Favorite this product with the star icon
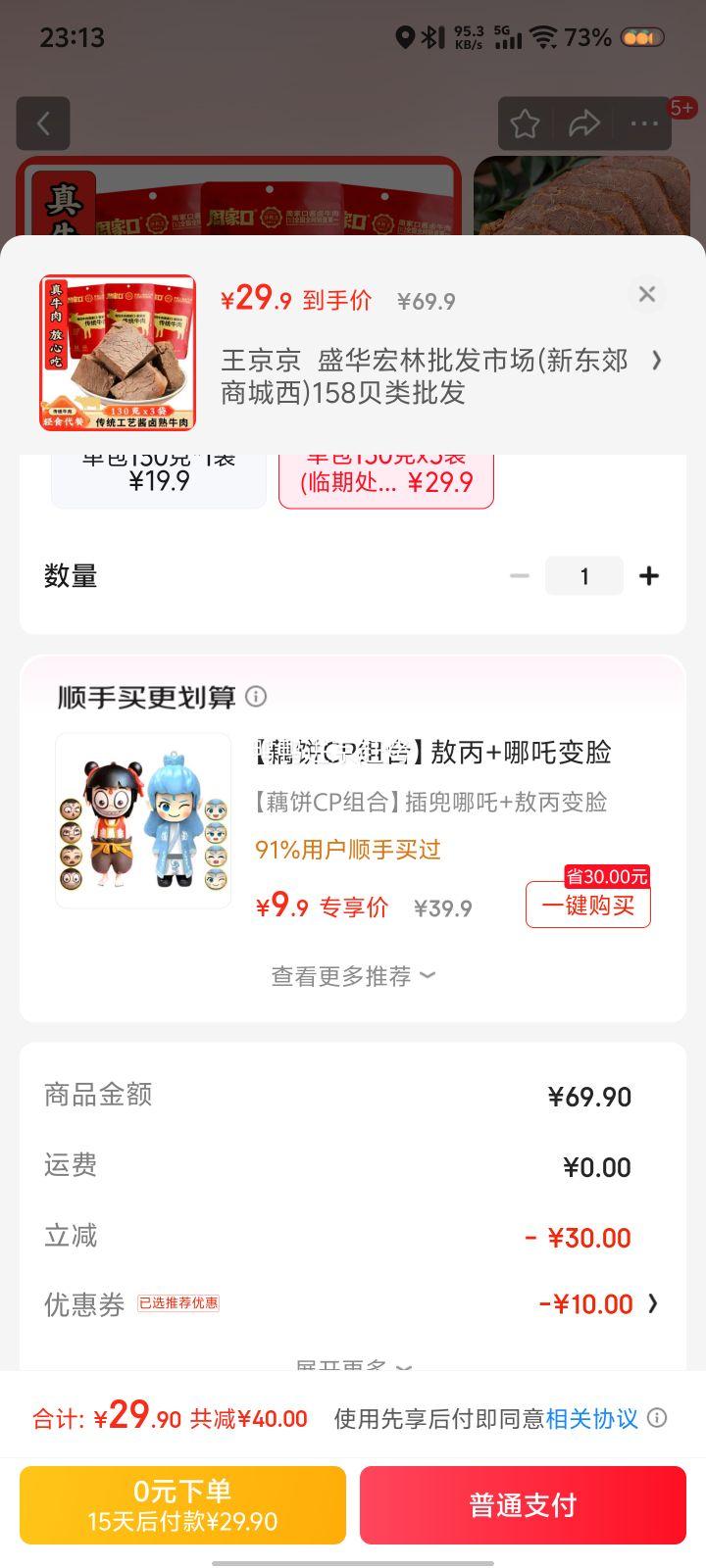The image size is (706, 1568). coord(525,123)
